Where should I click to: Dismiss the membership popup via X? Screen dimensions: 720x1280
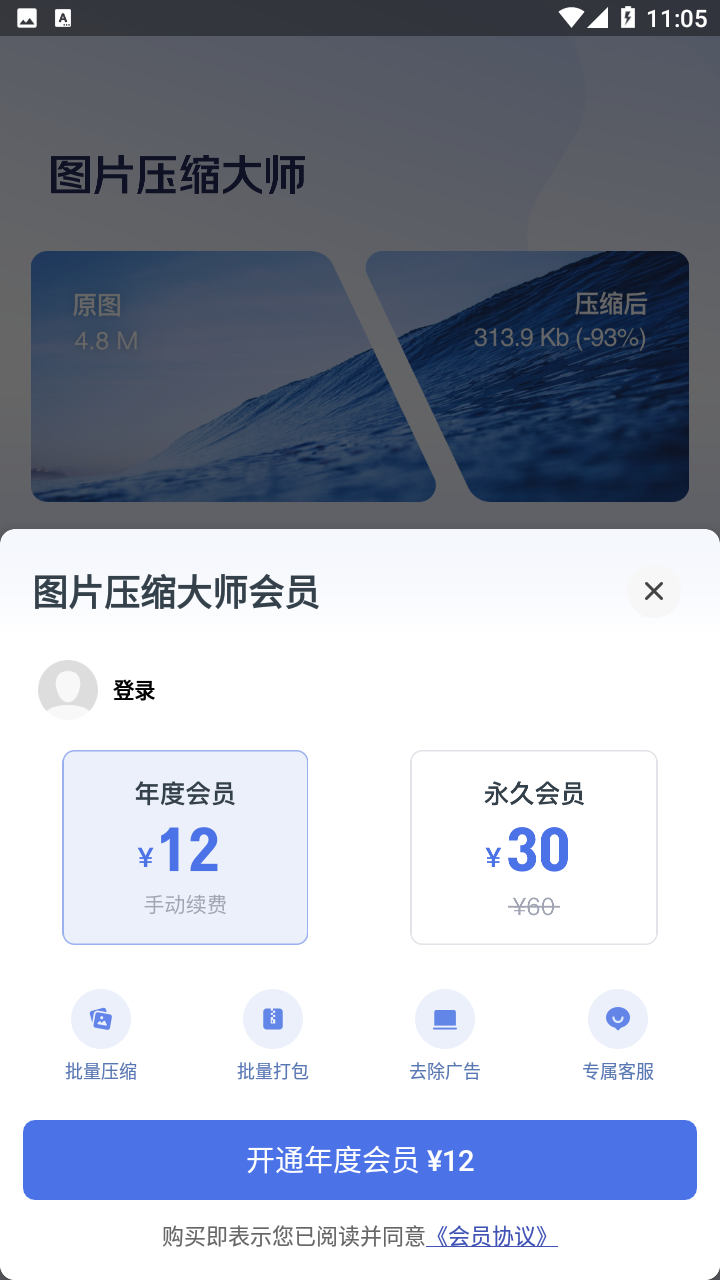point(653,591)
